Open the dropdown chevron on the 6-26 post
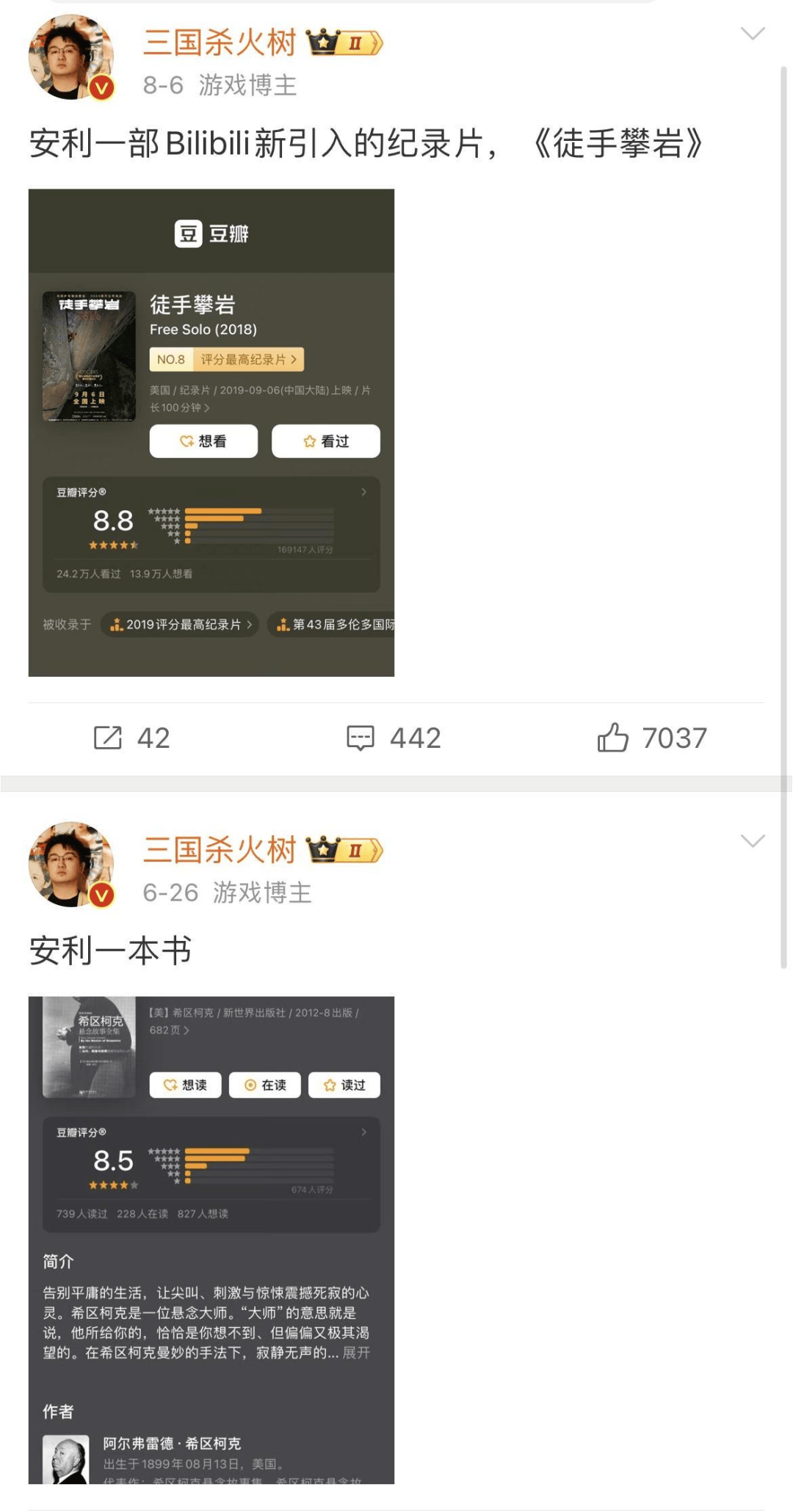Screen dimensions: 793x1512 point(753,841)
